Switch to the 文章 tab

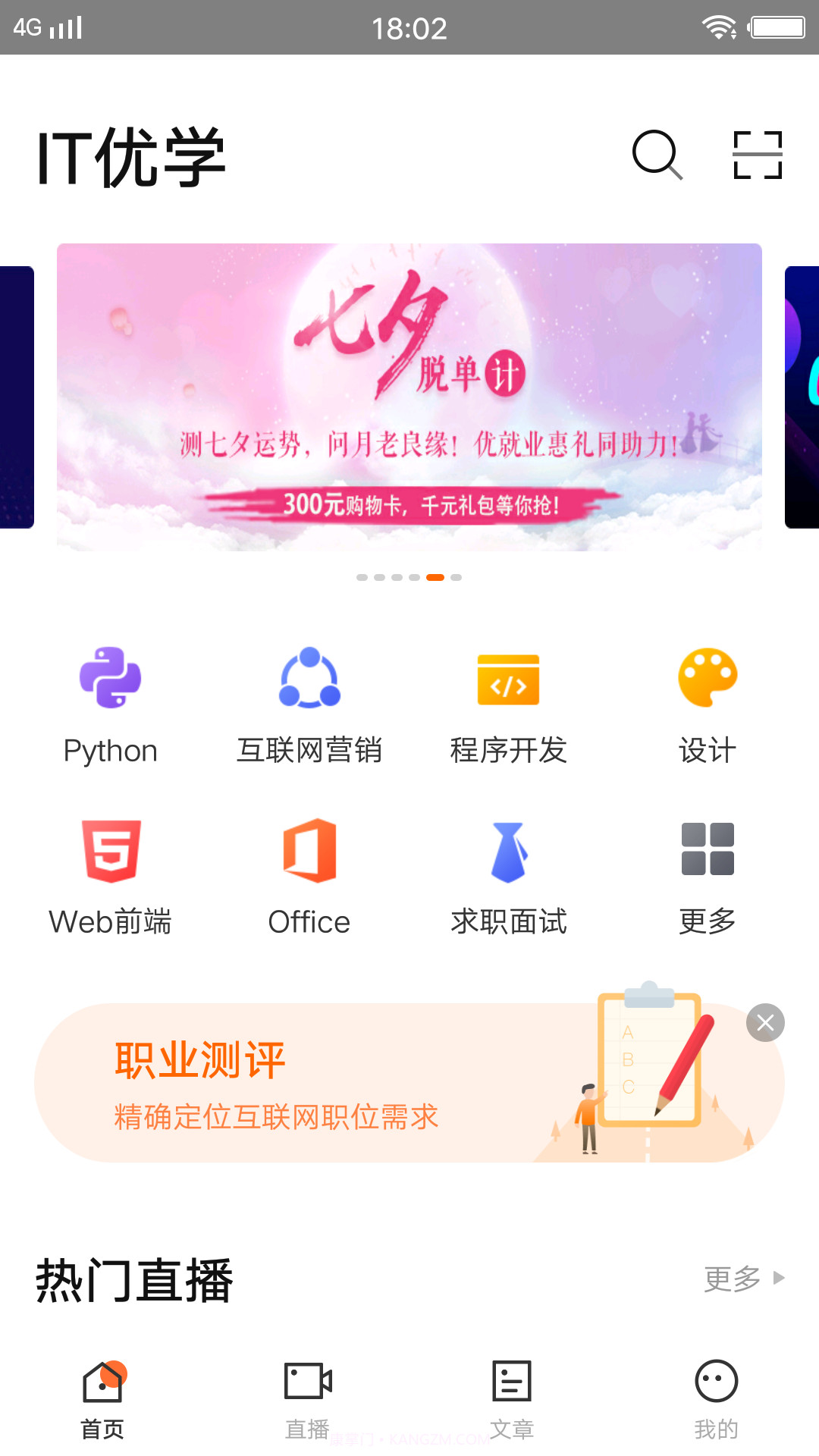(510, 1395)
